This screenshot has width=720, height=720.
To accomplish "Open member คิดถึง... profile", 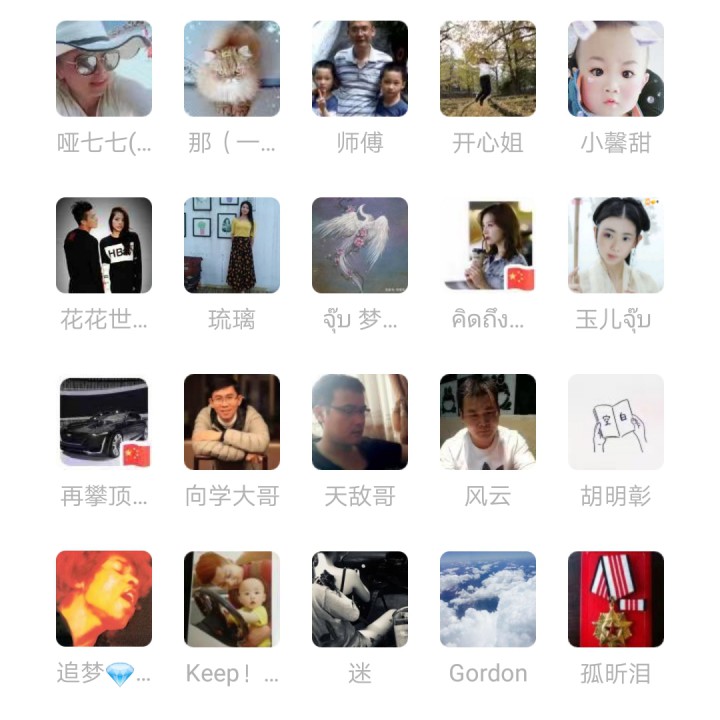I will pyautogui.click(x=488, y=246).
